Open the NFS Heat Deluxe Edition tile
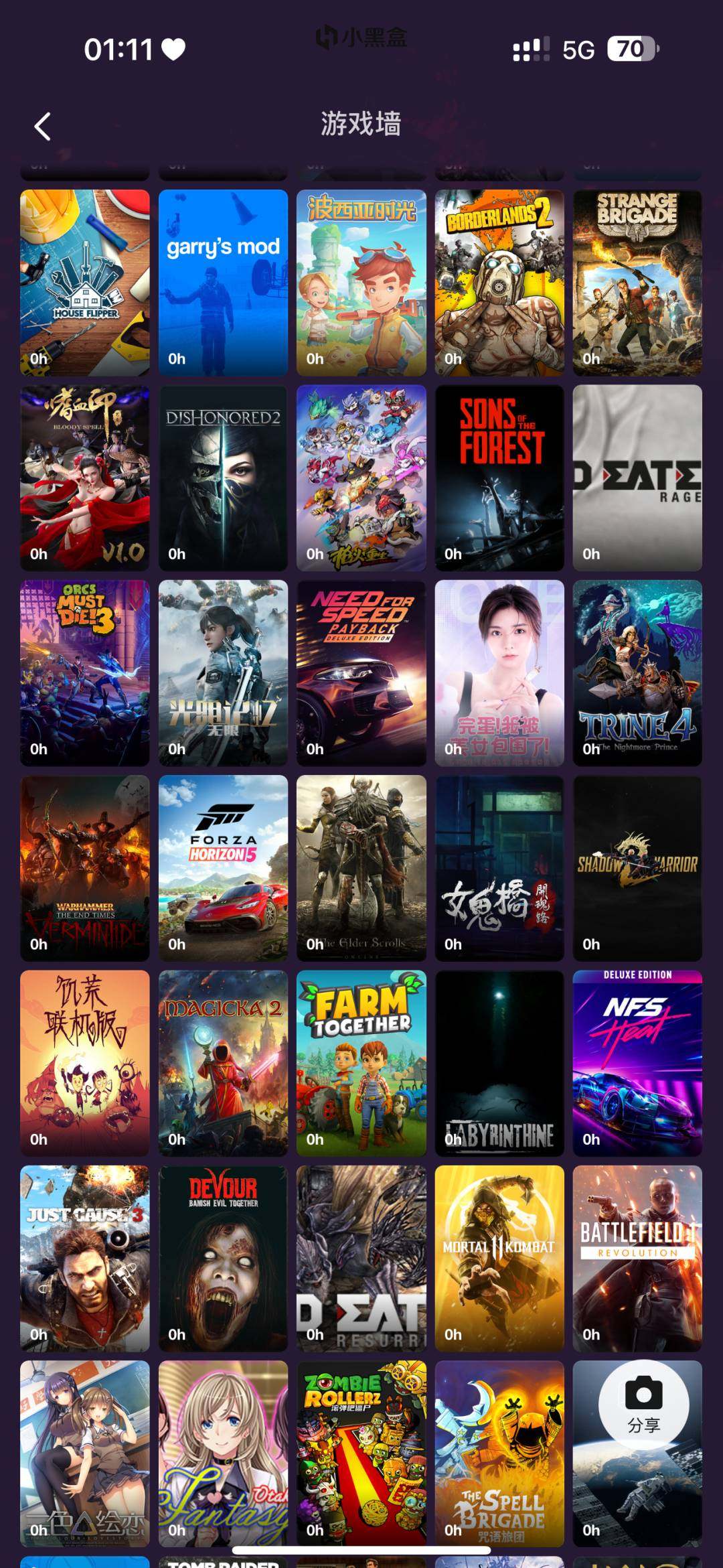The image size is (723, 1568). click(x=637, y=1063)
